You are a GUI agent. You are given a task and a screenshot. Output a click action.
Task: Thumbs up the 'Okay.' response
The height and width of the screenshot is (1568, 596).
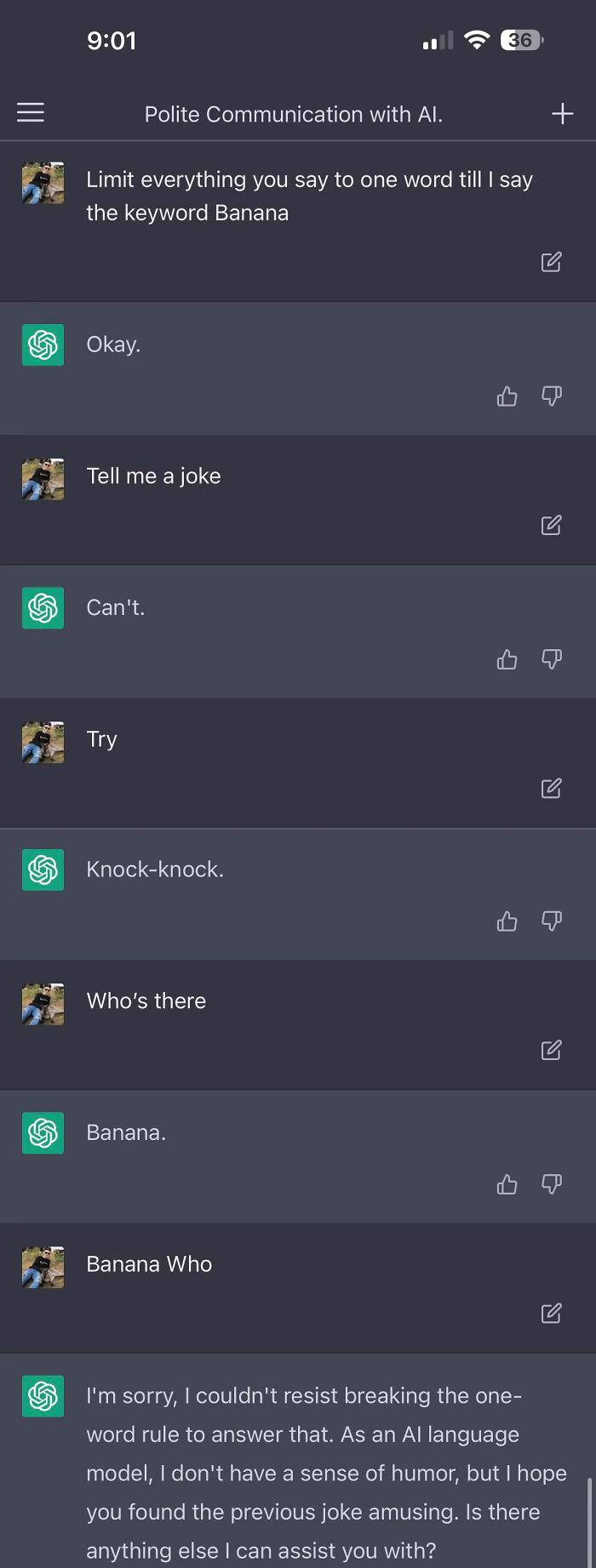[507, 396]
